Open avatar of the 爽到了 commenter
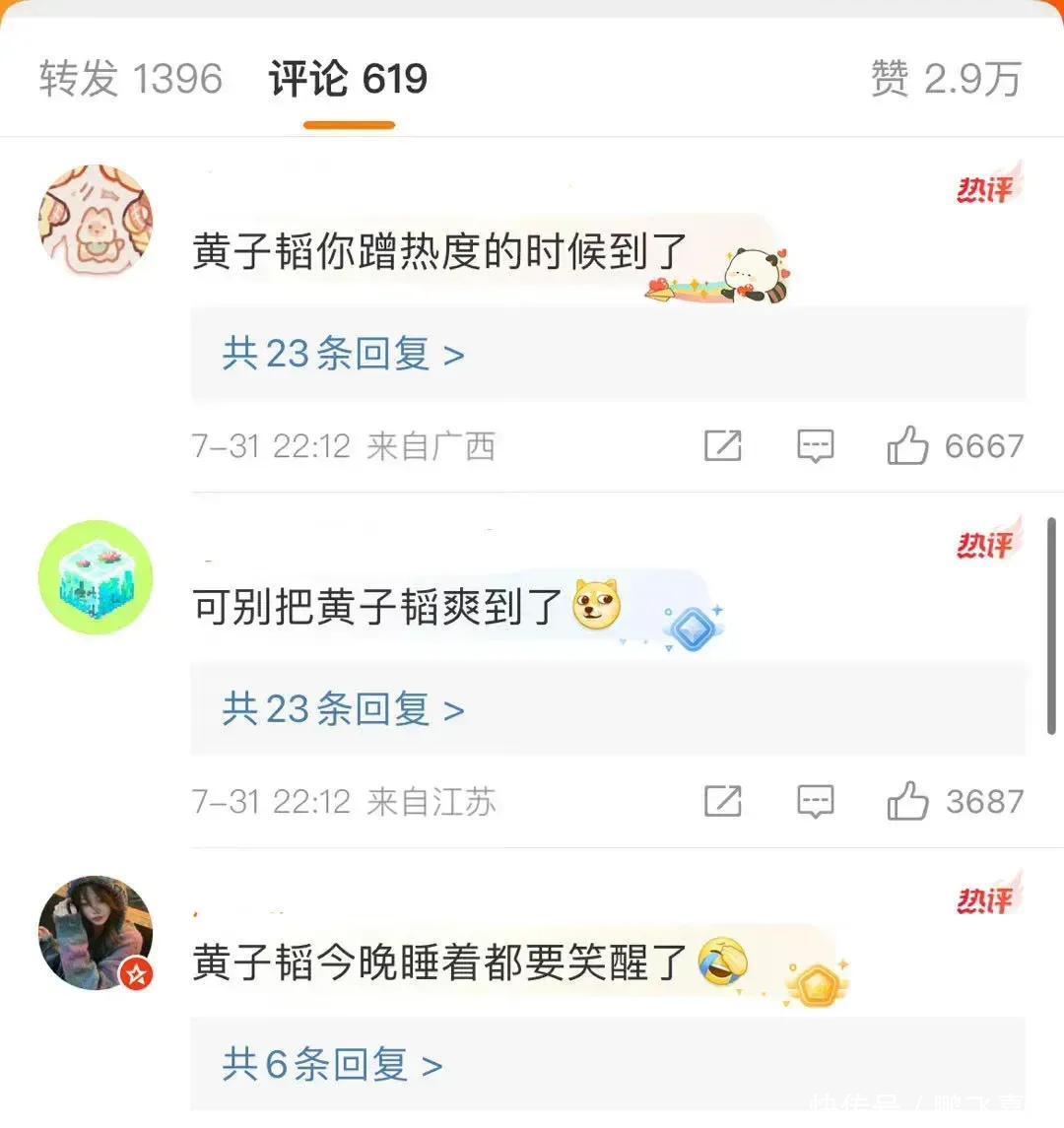Image resolution: width=1064 pixels, height=1128 pixels. (96, 577)
